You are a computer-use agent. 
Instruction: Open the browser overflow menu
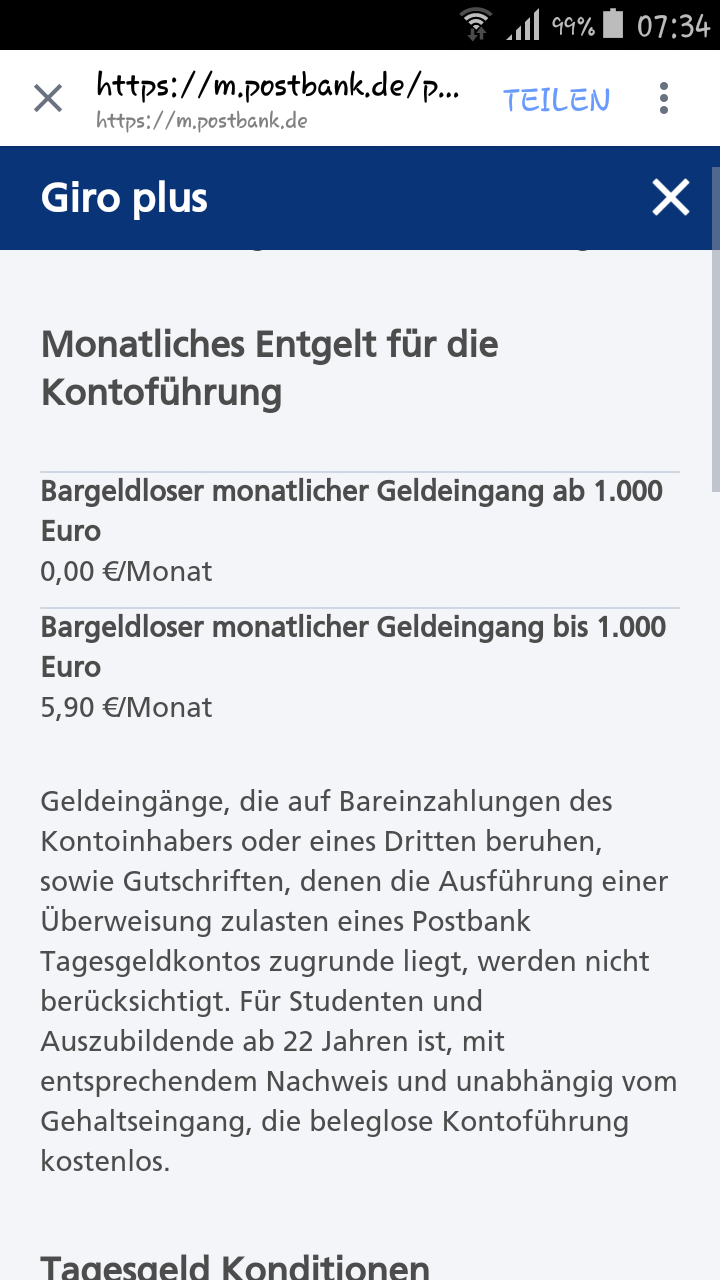coord(664,98)
